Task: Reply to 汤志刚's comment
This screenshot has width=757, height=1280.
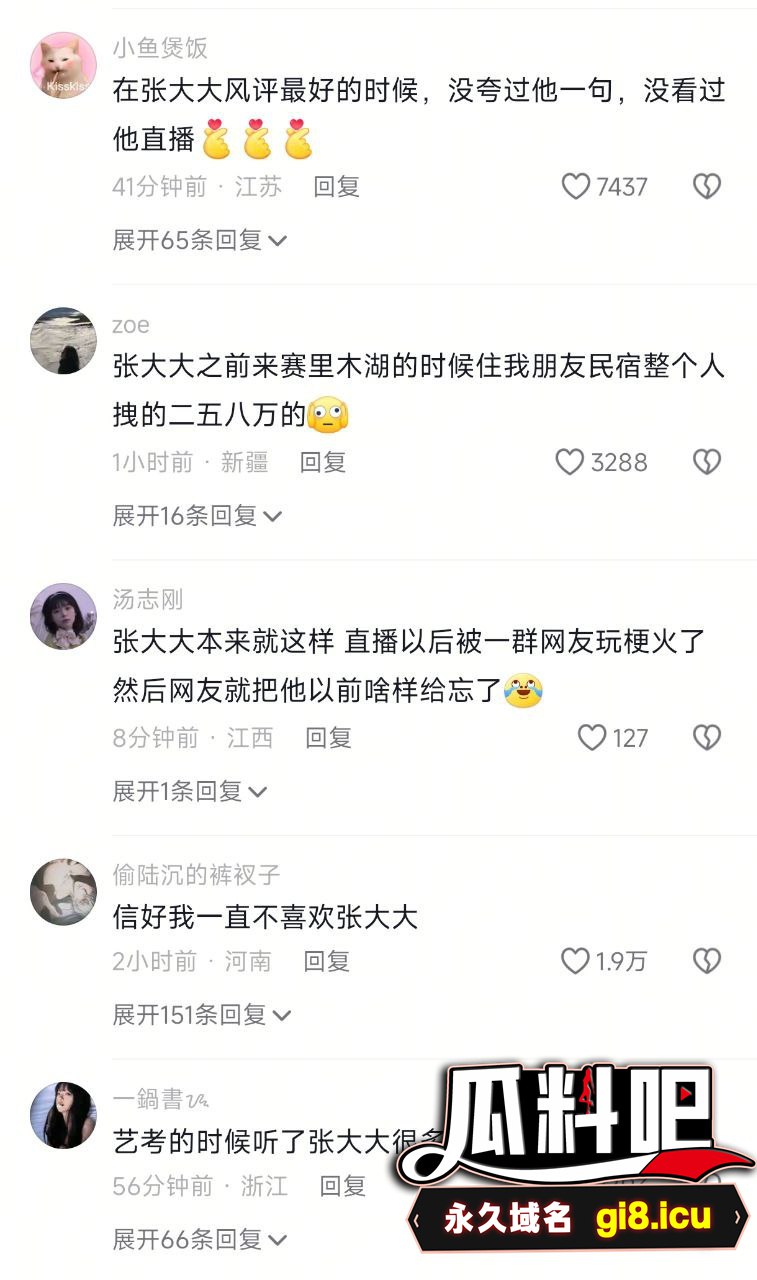Action: (328, 738)
